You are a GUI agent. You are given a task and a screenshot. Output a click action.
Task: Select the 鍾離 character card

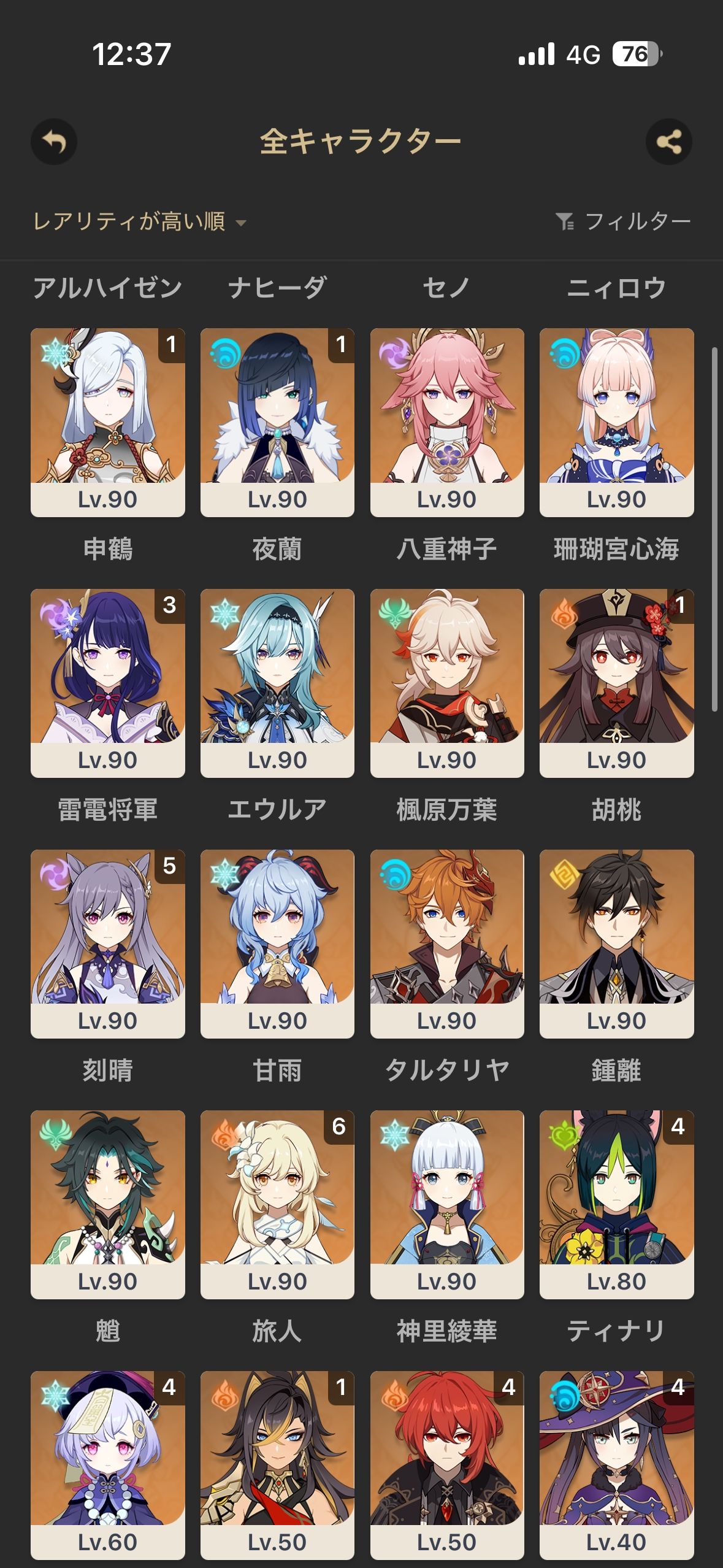click(616, 943)
